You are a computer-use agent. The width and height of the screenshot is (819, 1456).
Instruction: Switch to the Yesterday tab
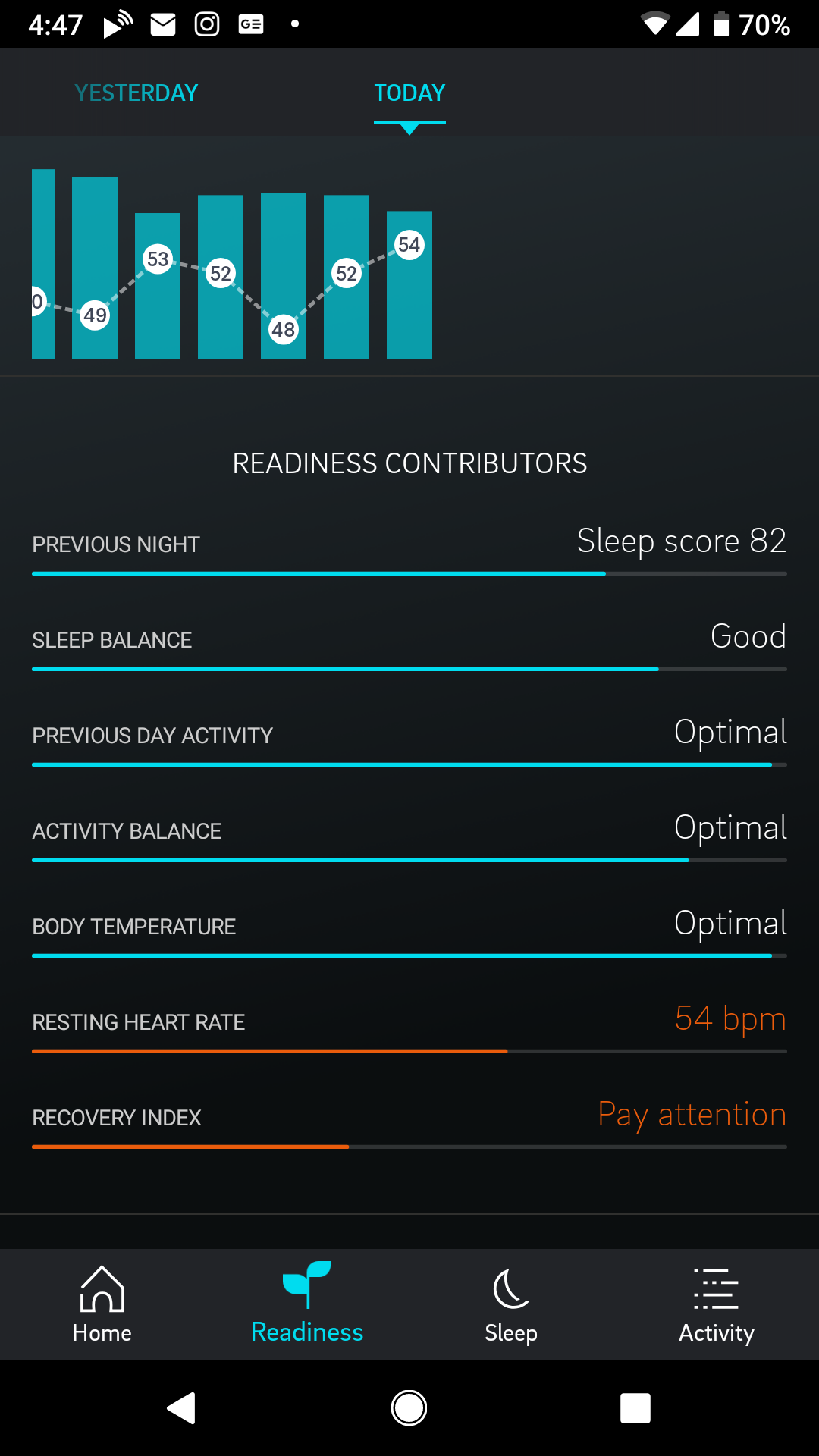click(136, 93)
